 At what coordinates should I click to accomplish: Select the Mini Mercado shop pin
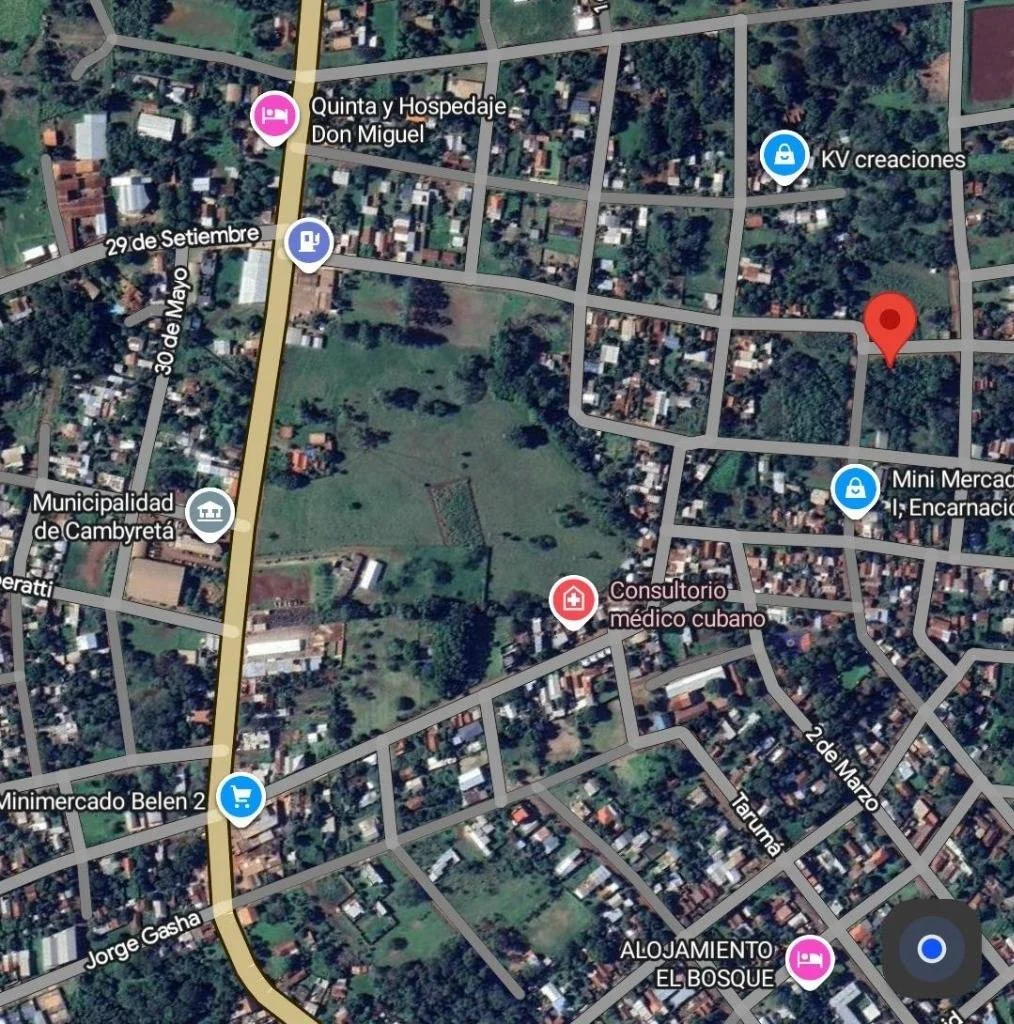click(855, 489)
